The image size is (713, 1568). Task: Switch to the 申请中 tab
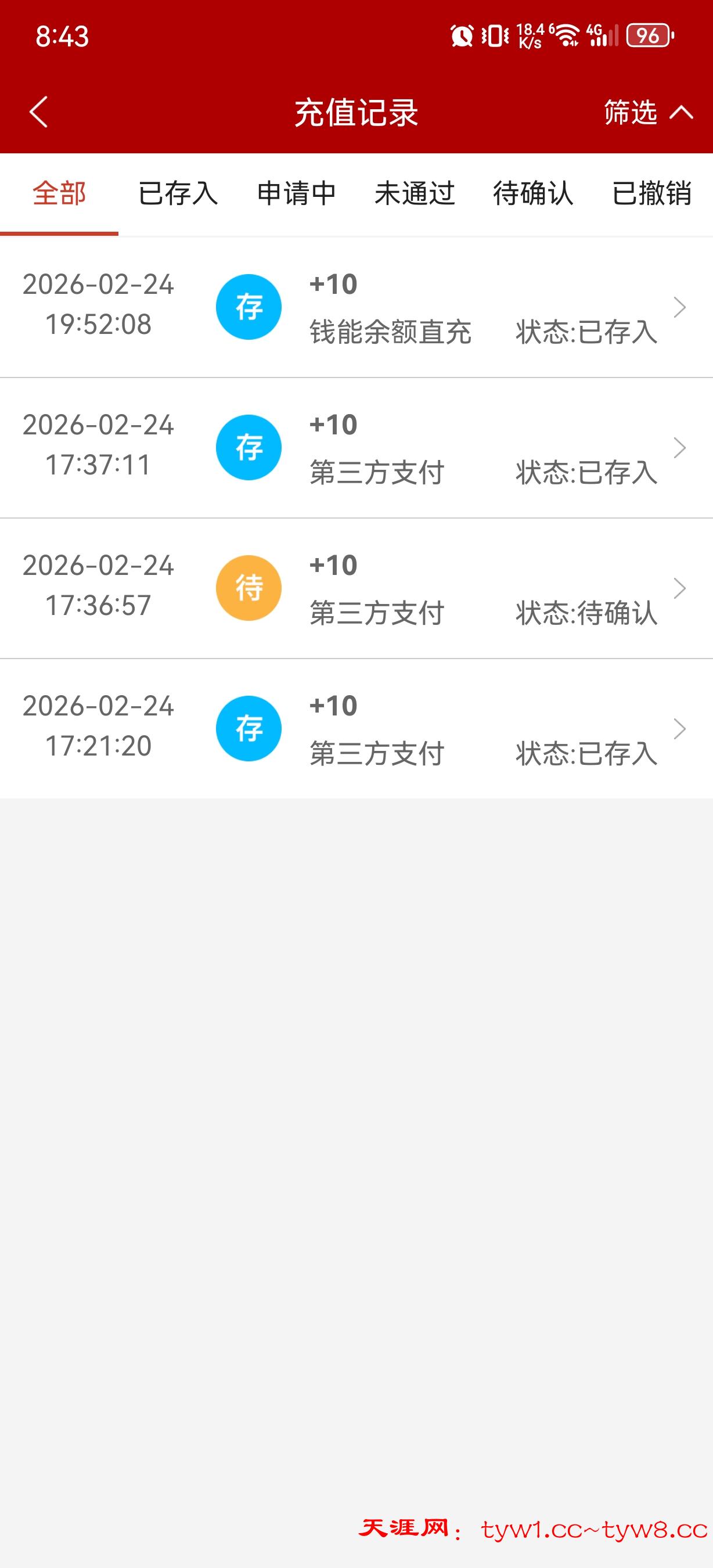tap(296, 194)
